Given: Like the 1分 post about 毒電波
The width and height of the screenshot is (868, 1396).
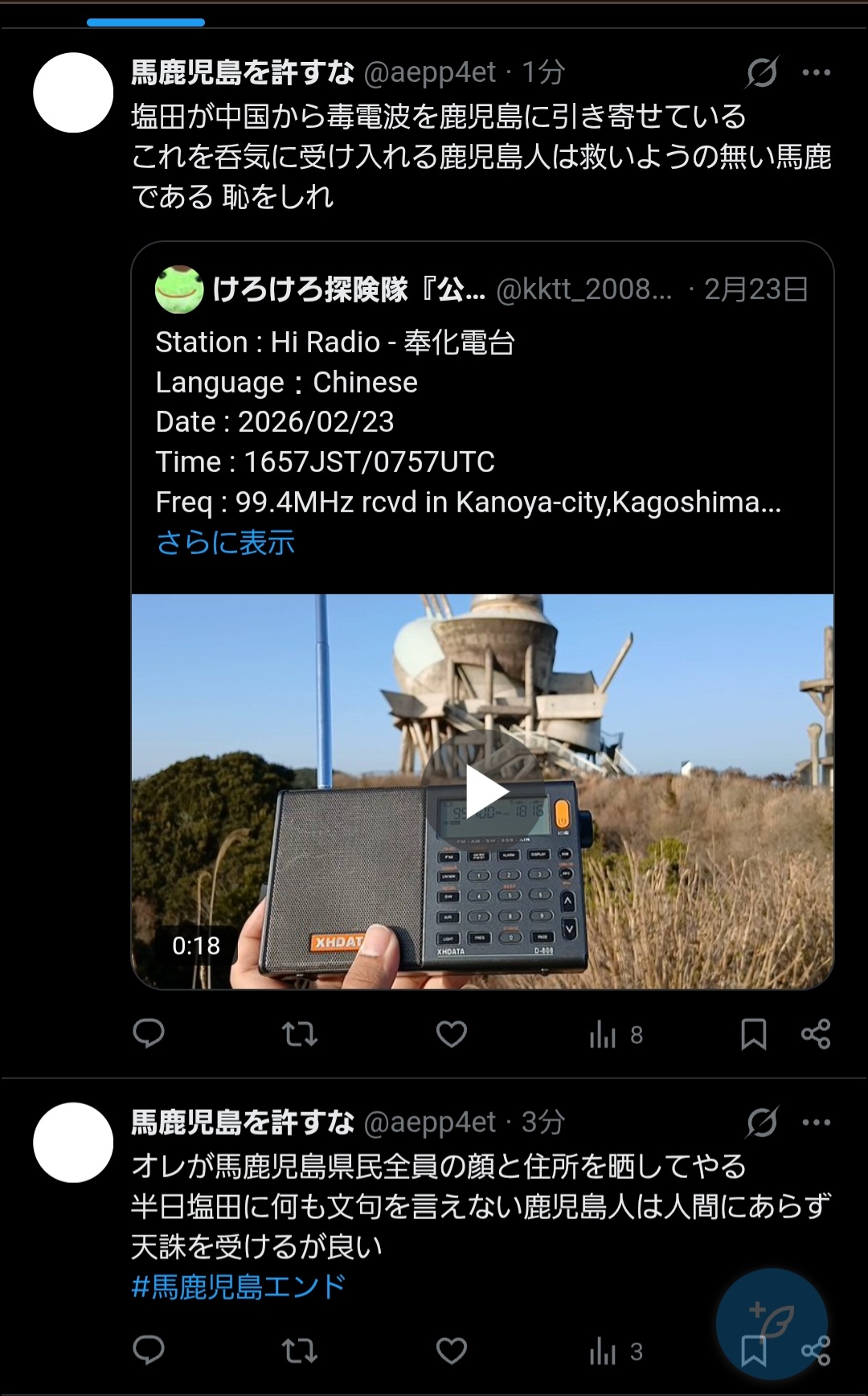Looking at the screenshot, I should point(451,1033).
